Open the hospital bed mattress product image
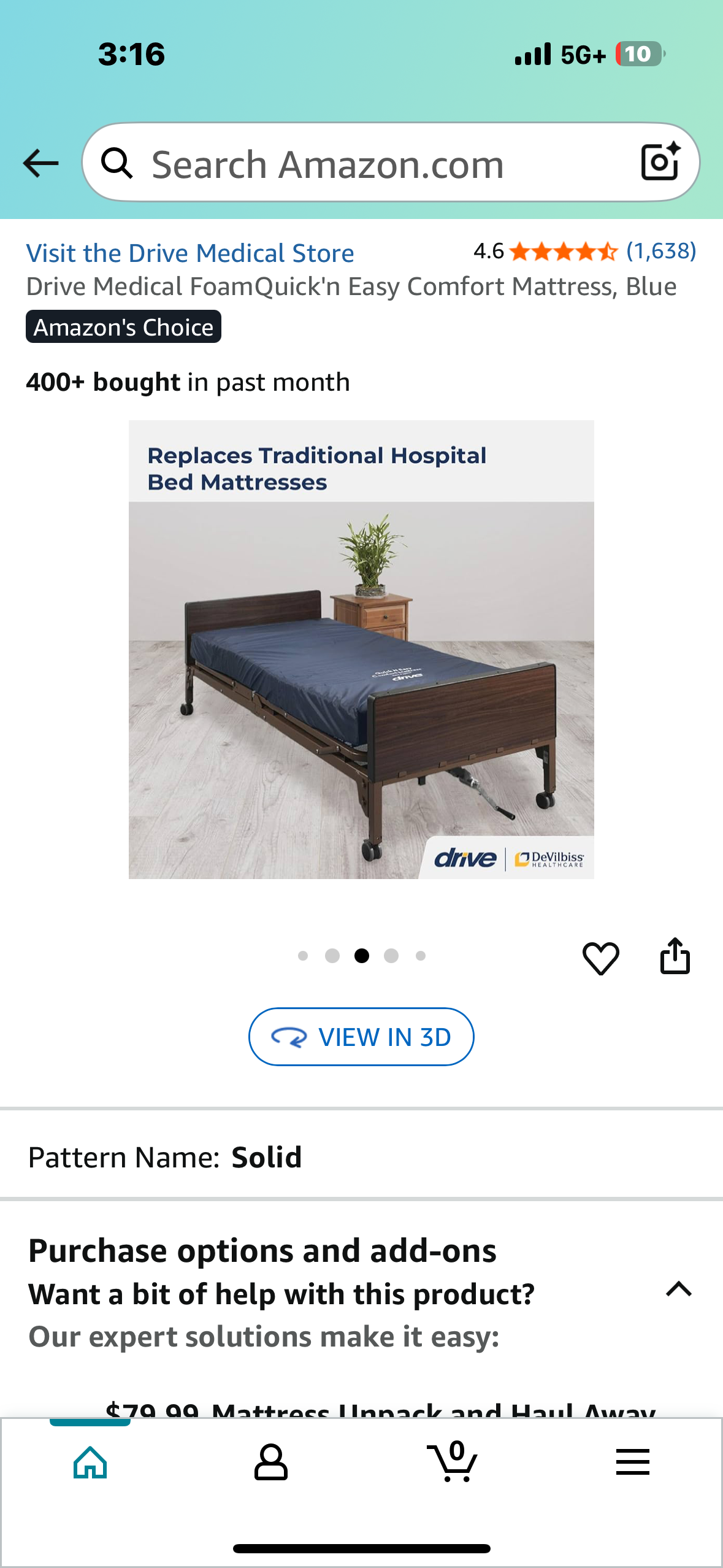This screenshot has width=723, height=1568. 361,649
